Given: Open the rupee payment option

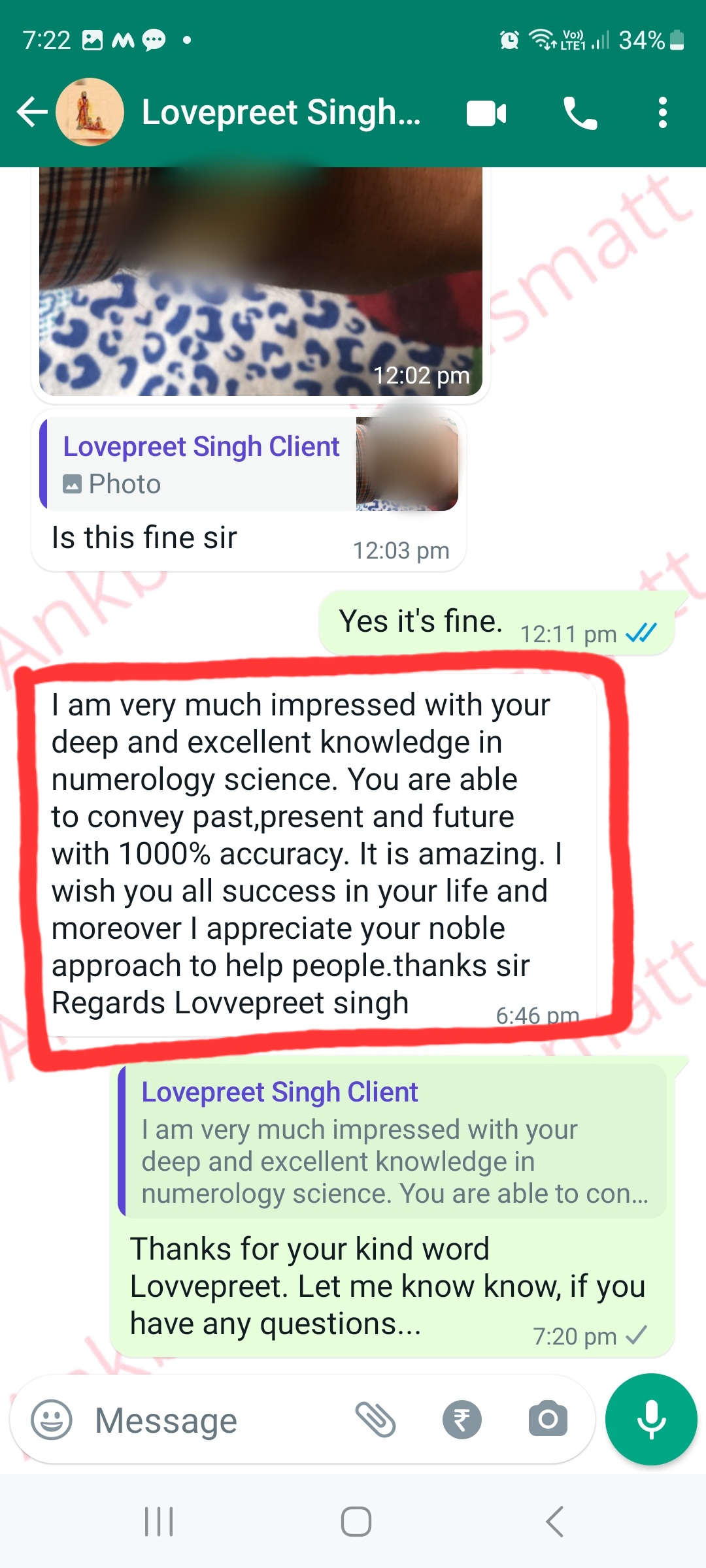Looking at the screenshot, I should [x=462, y=1420].
